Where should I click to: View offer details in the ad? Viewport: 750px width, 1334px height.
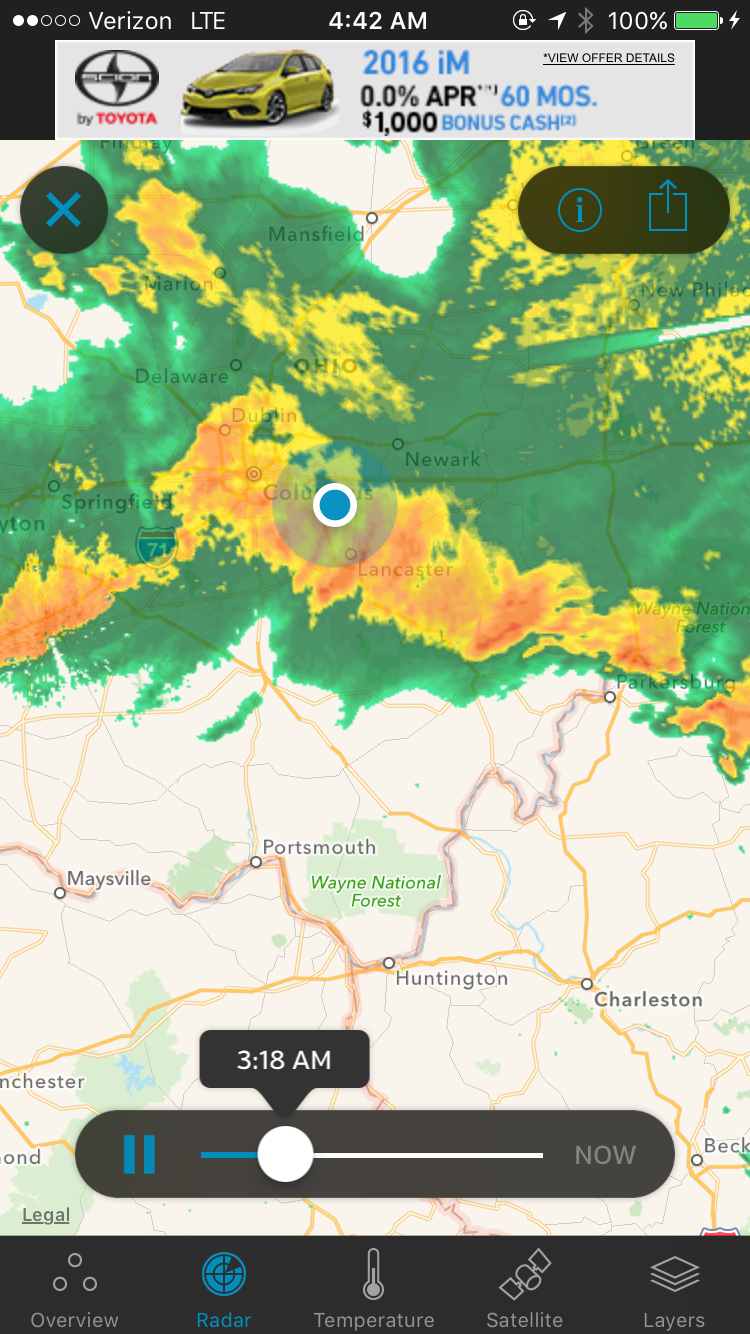(608, 58)
